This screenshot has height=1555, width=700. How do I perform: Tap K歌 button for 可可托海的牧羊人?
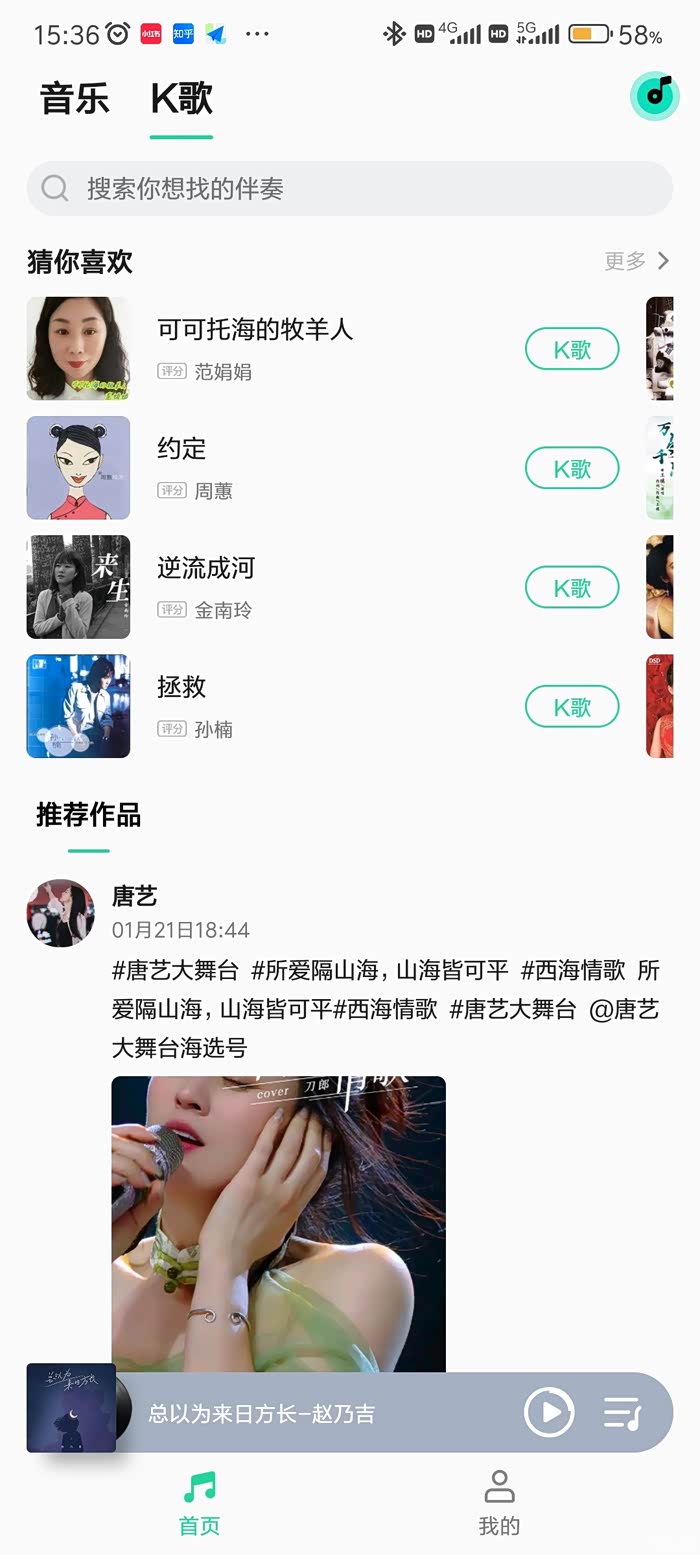pyautogui.click(x=572, y=349)
